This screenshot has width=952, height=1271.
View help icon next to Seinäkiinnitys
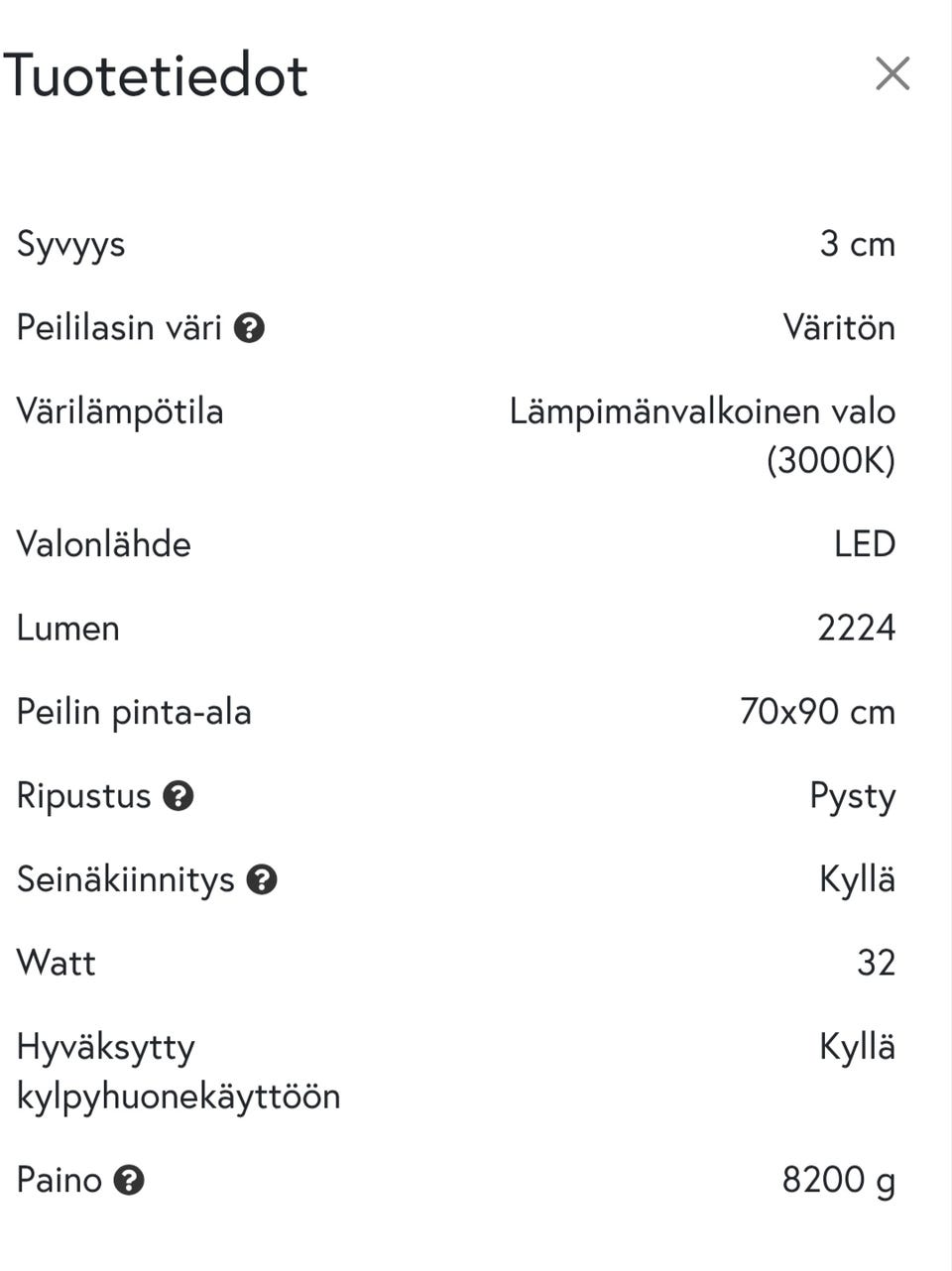point(262,878)
